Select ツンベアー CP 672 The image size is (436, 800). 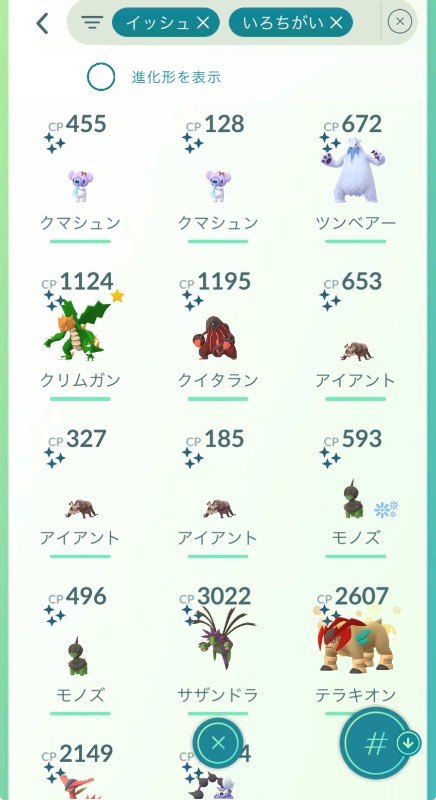pyautogui.click(x=355, y=179)
